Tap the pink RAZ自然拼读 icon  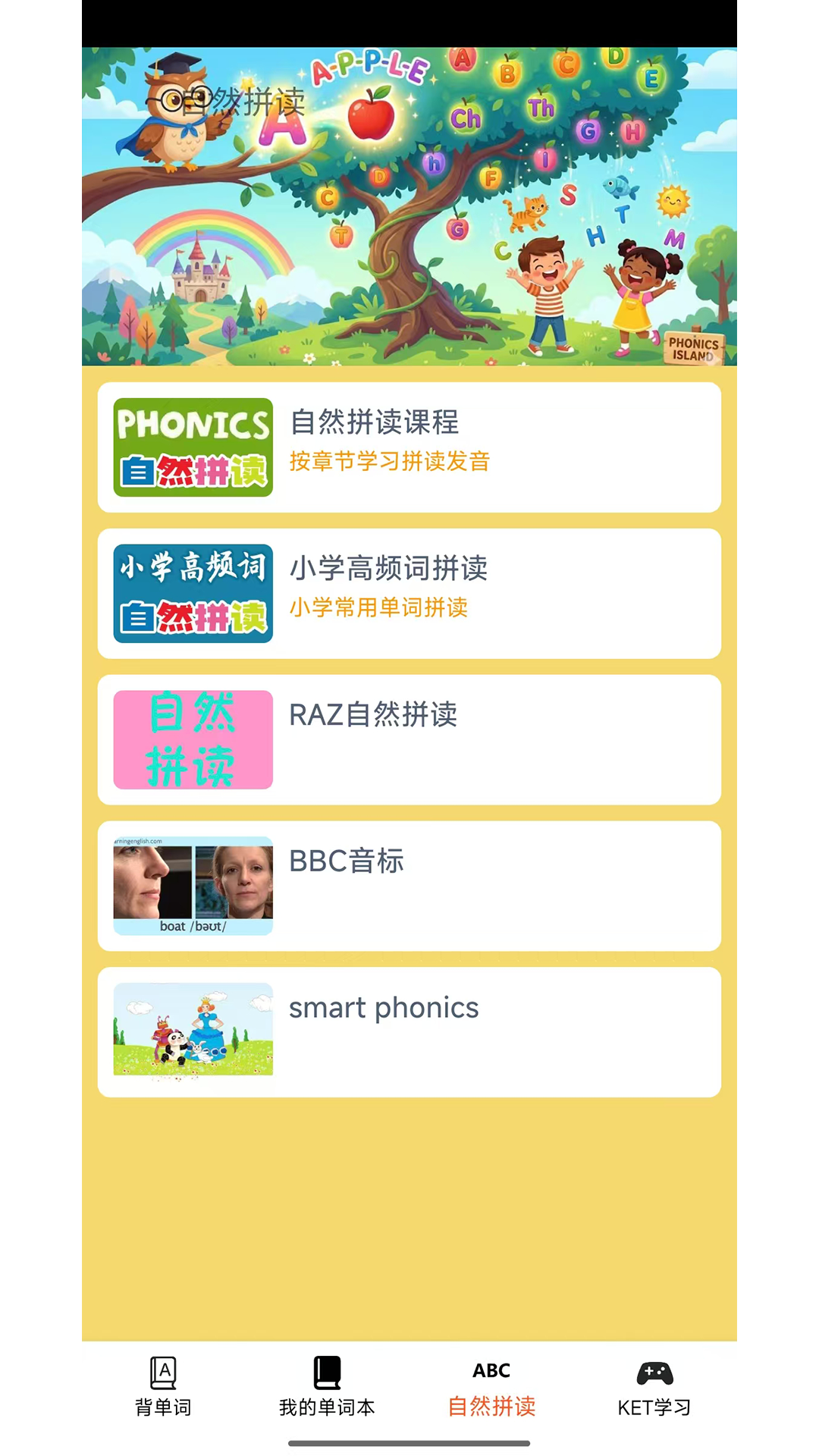coord(192,739)
